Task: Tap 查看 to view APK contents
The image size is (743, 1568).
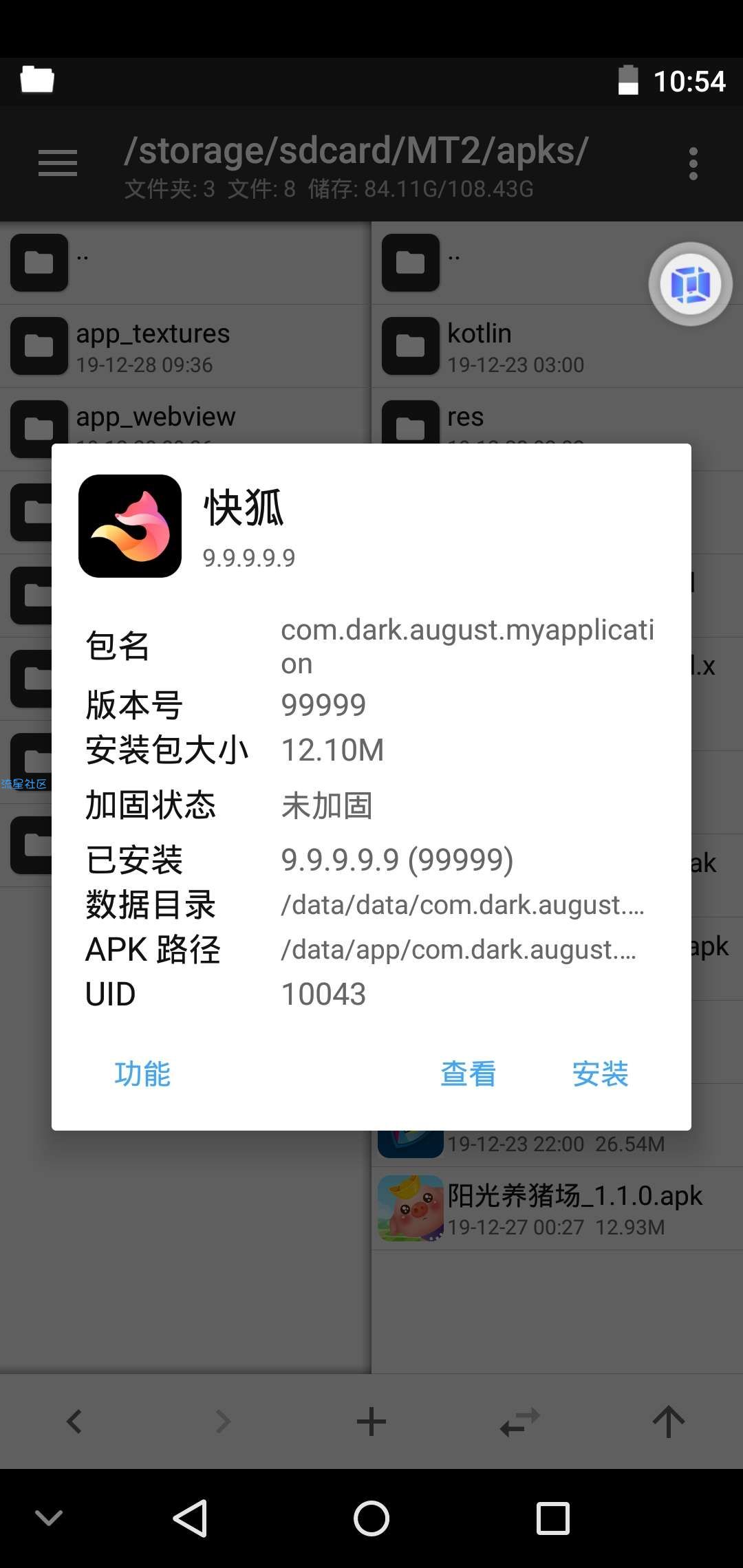Action: 468,1074
